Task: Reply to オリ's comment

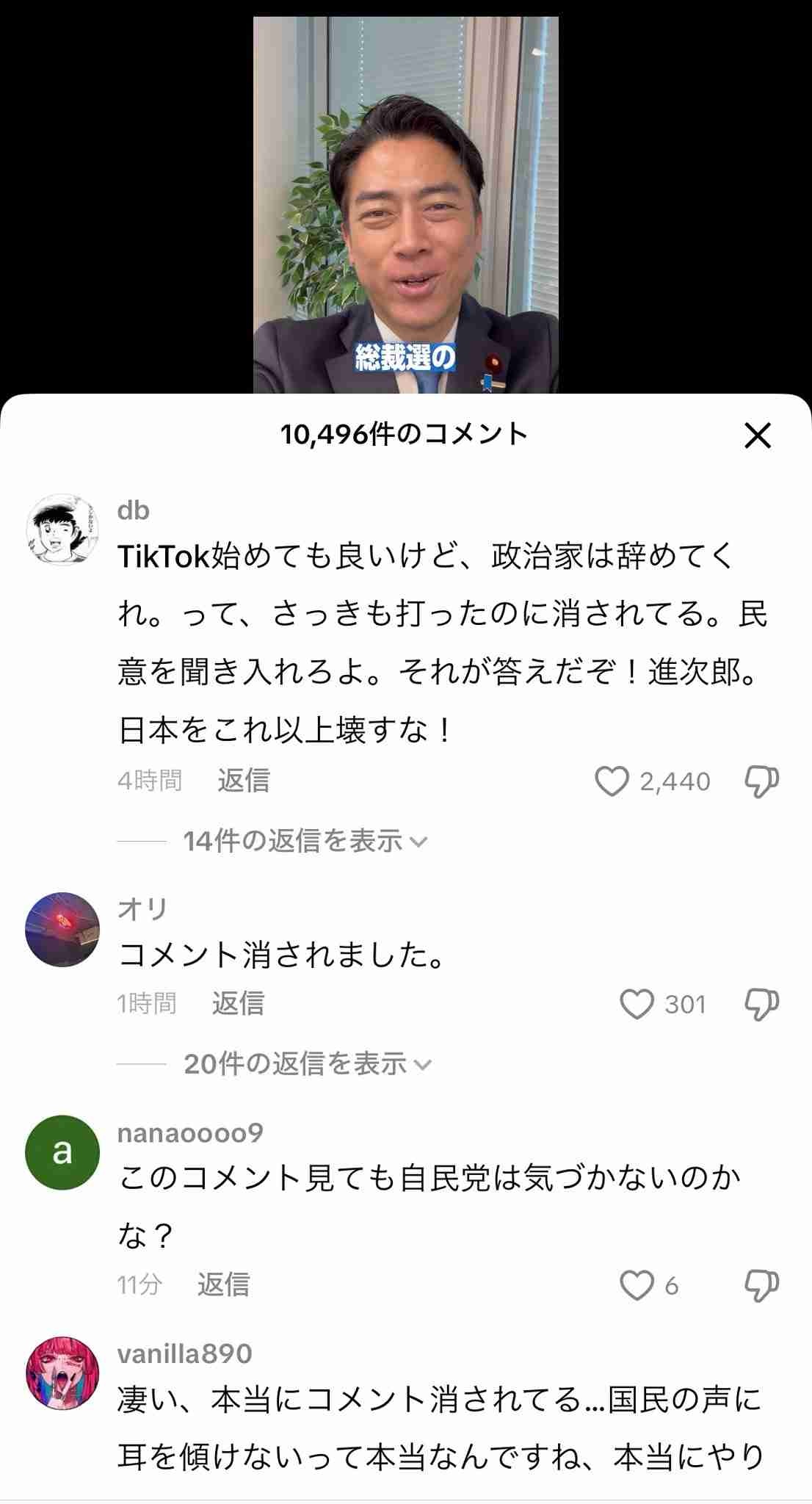Action: point(238,1003)
